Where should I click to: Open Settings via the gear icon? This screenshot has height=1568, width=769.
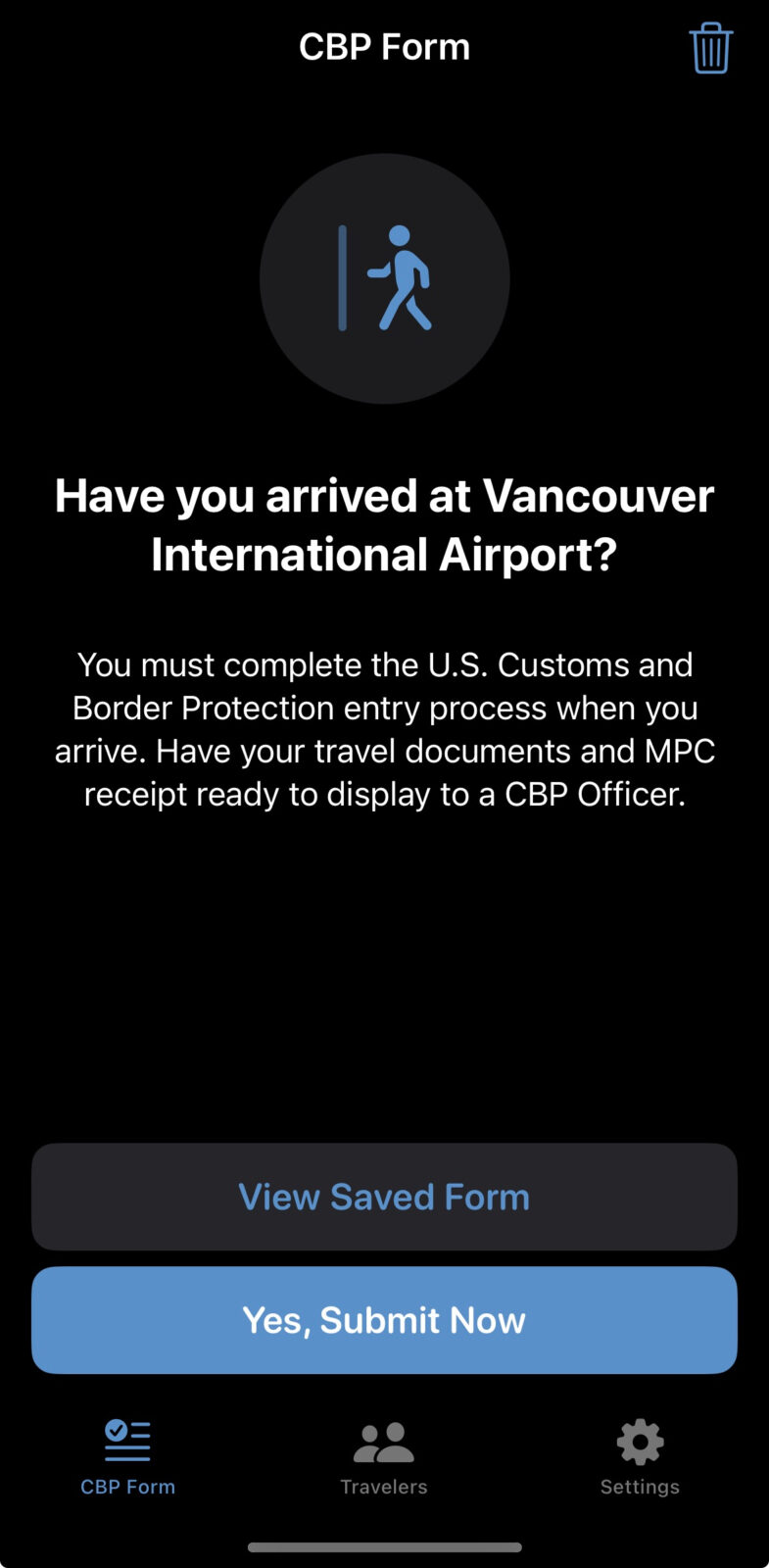(x=639, y=1439)
